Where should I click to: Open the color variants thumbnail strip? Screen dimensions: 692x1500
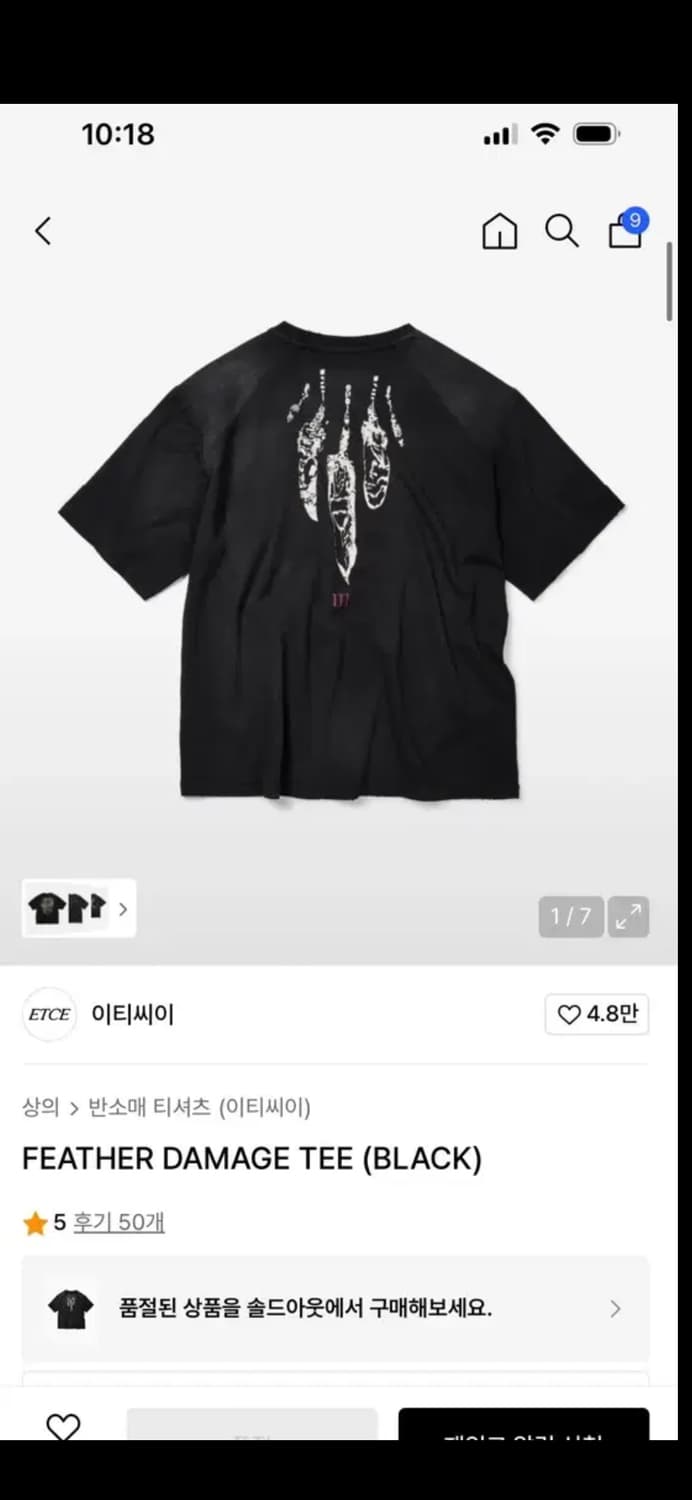pyautogui.click(x=78, y=908)
